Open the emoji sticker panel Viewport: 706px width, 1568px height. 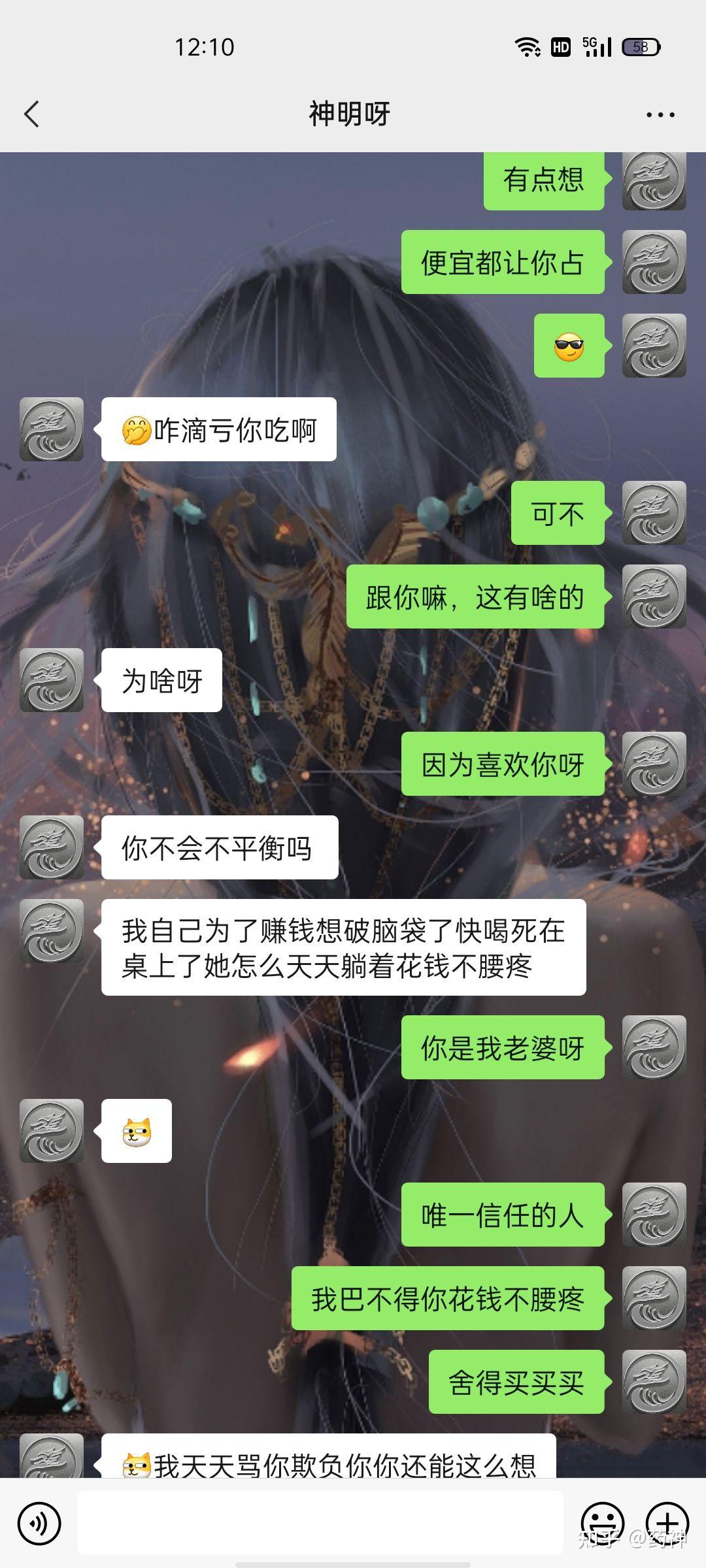point(602,1524)
